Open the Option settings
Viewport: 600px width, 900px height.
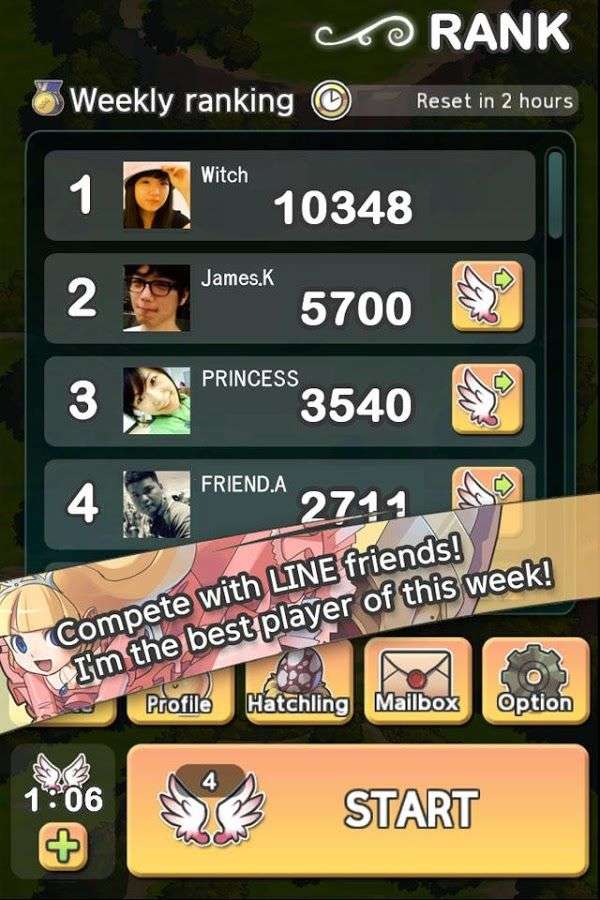[534, 680]
